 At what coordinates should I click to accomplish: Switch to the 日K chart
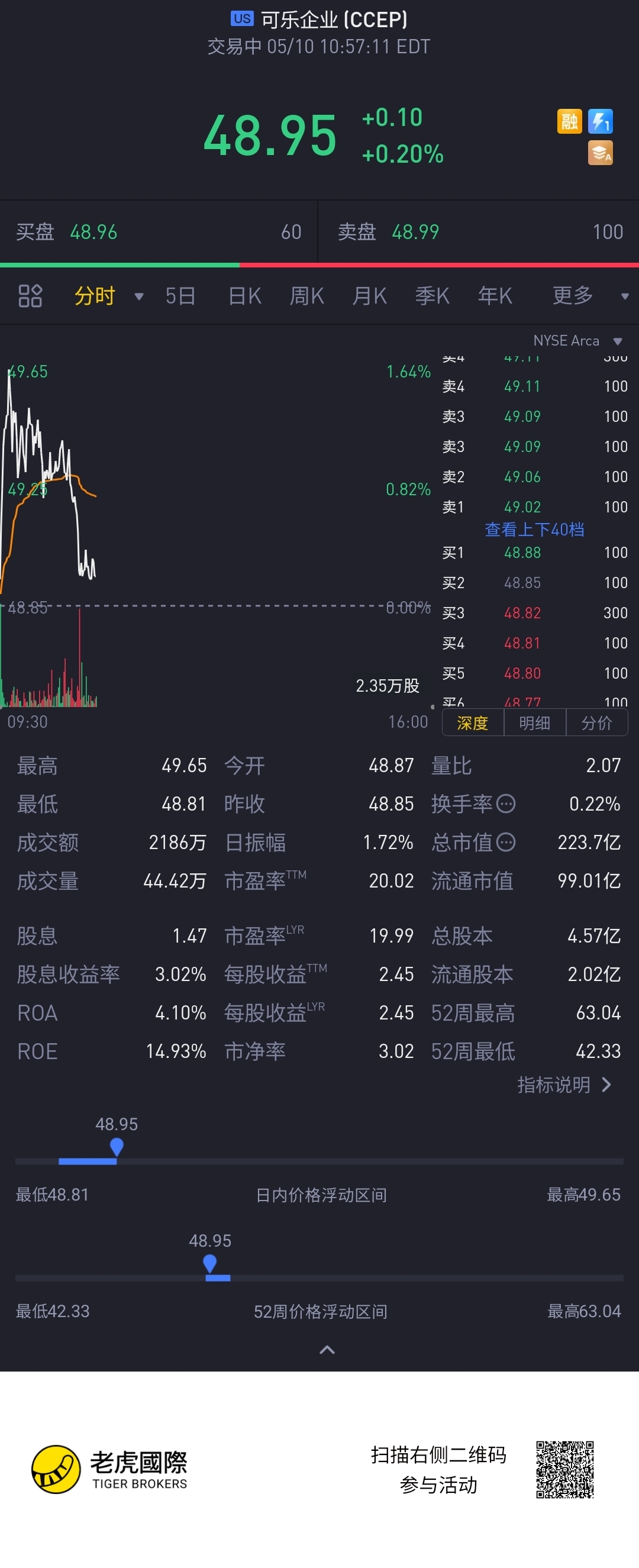coord(244,296)
